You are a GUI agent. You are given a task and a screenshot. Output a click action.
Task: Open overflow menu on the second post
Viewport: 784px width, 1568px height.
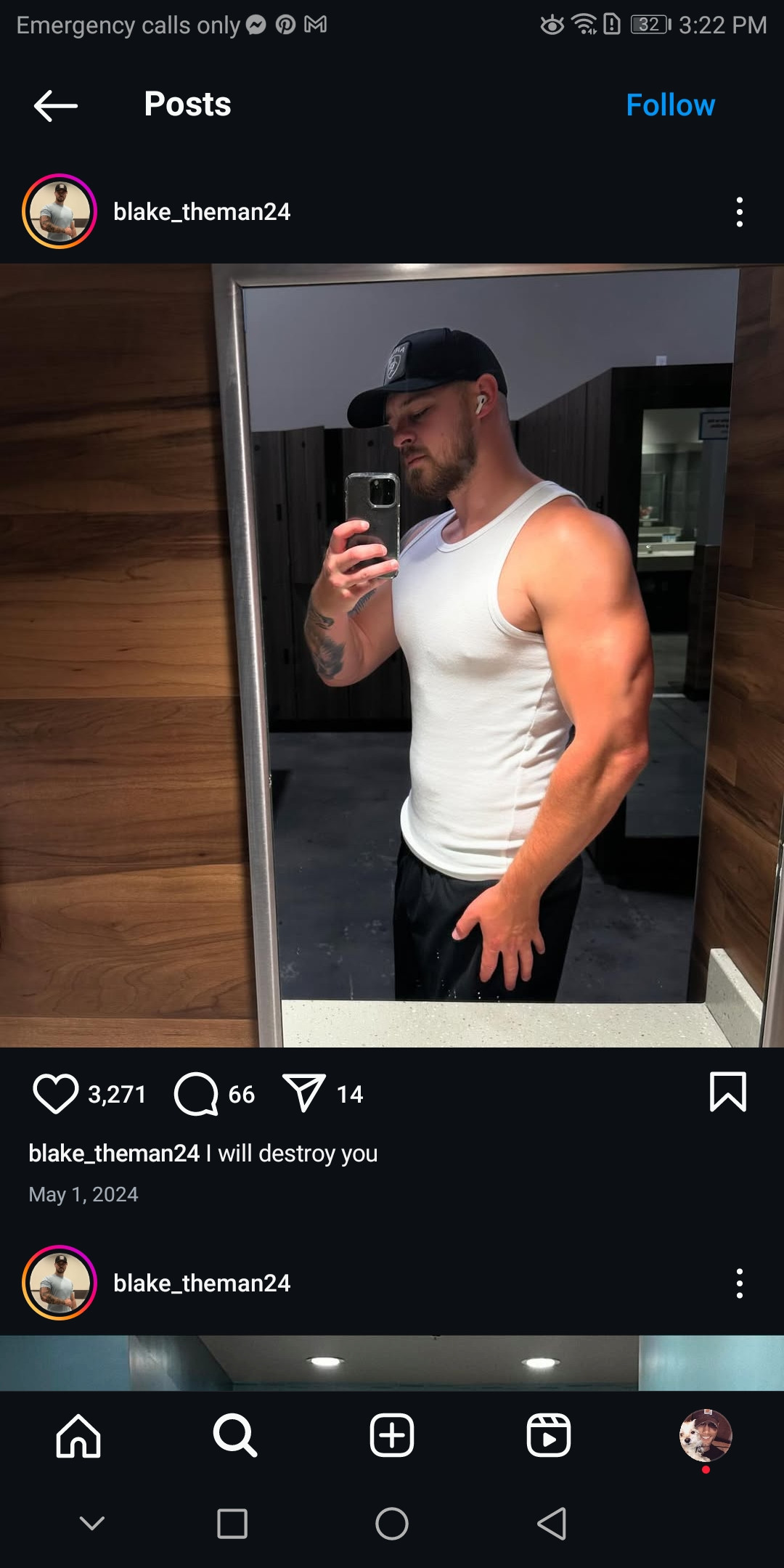click(x=739, y=1283)
